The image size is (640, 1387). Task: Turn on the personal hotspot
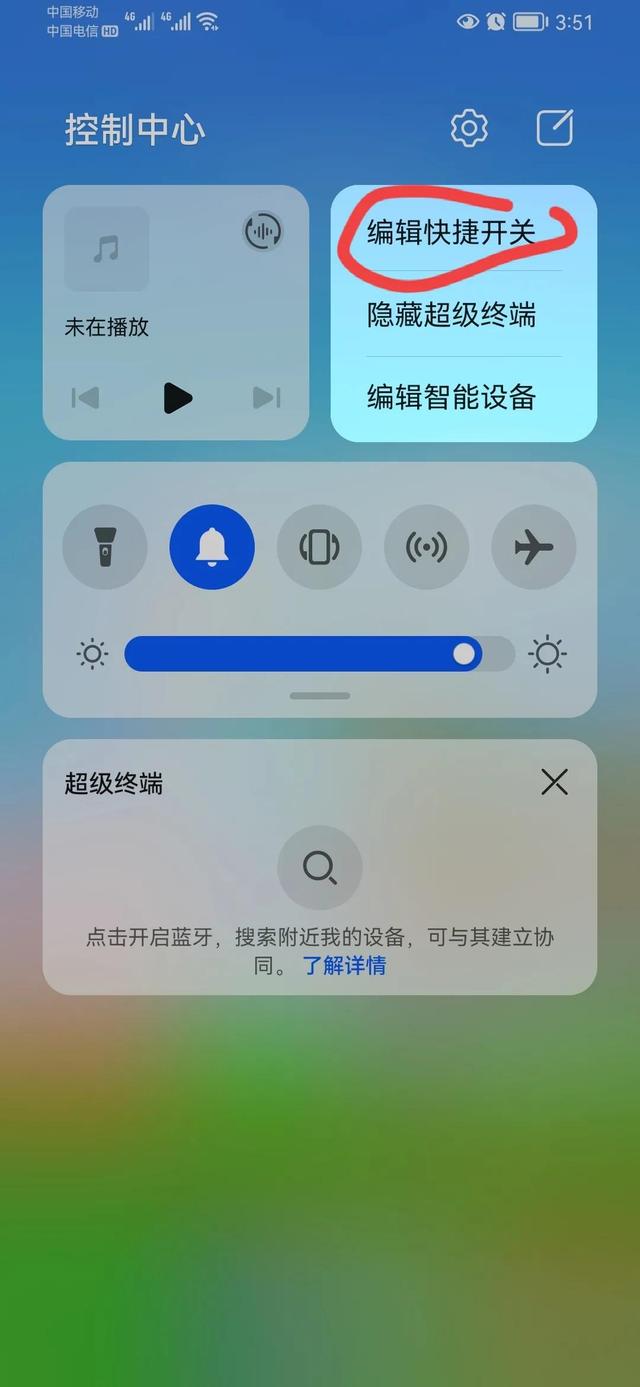pyautogui.click(x=426, y=547)
